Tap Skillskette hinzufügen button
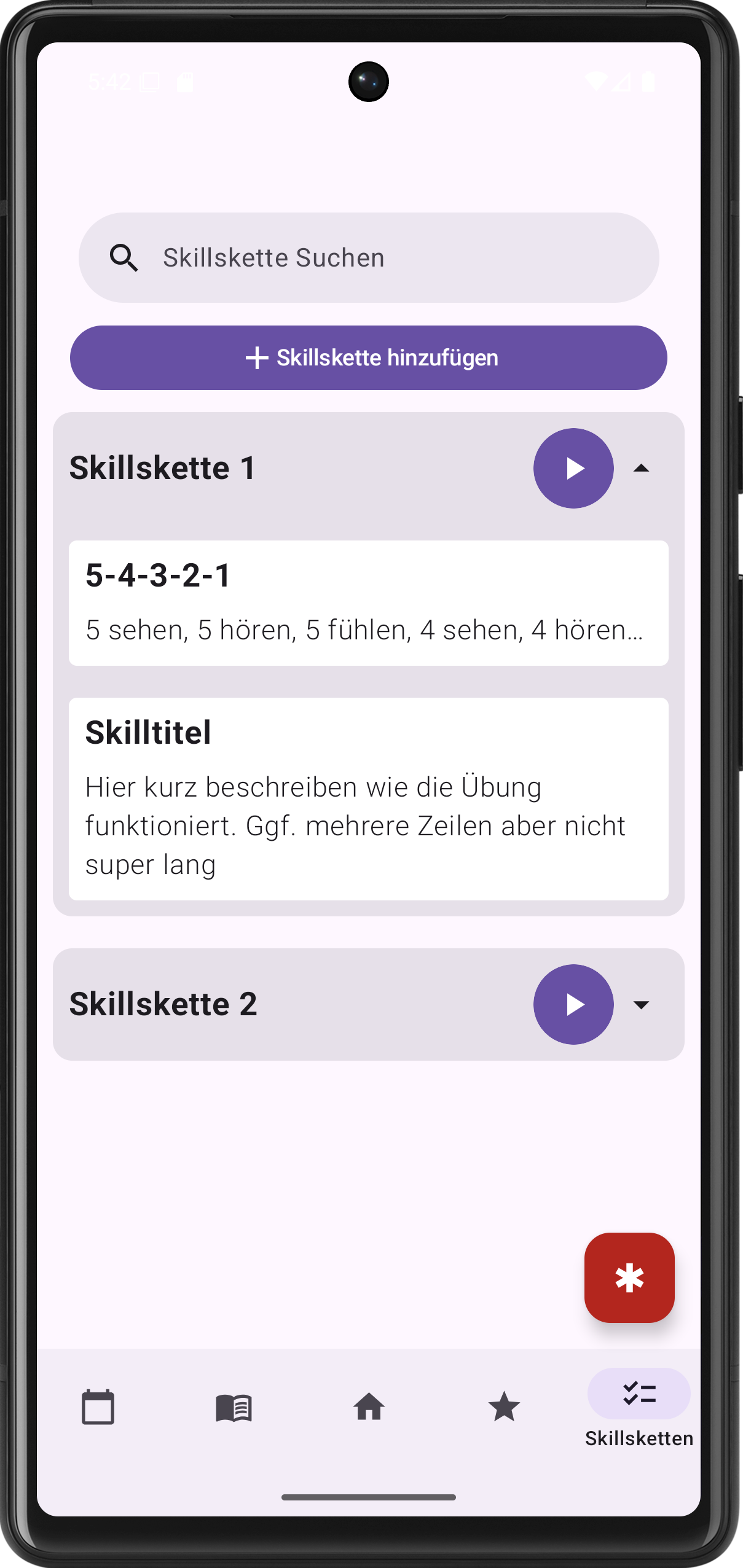The image size is (743, 1568). pos(369,357)
